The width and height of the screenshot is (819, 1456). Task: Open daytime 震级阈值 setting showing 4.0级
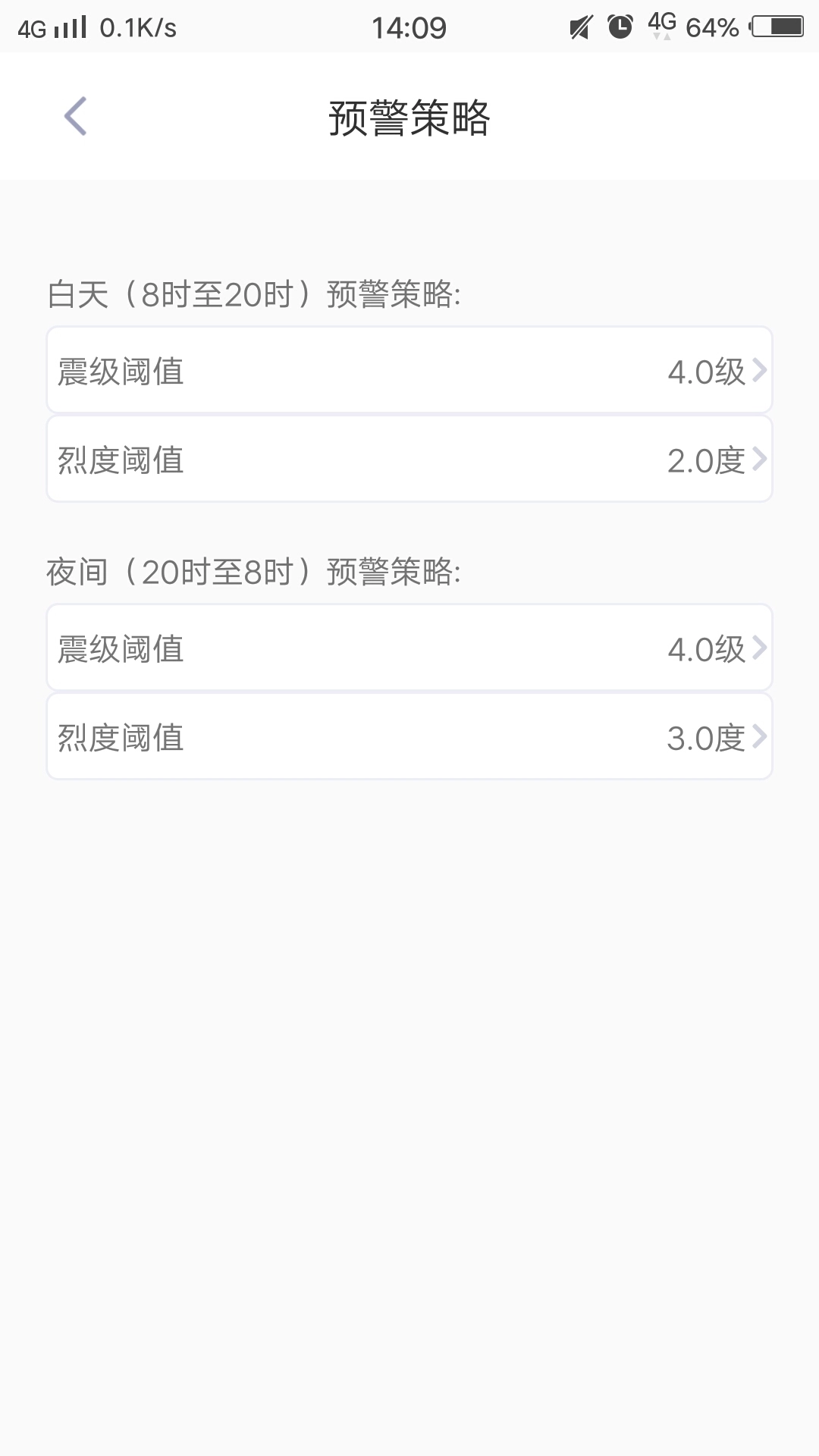coord(409,371)
